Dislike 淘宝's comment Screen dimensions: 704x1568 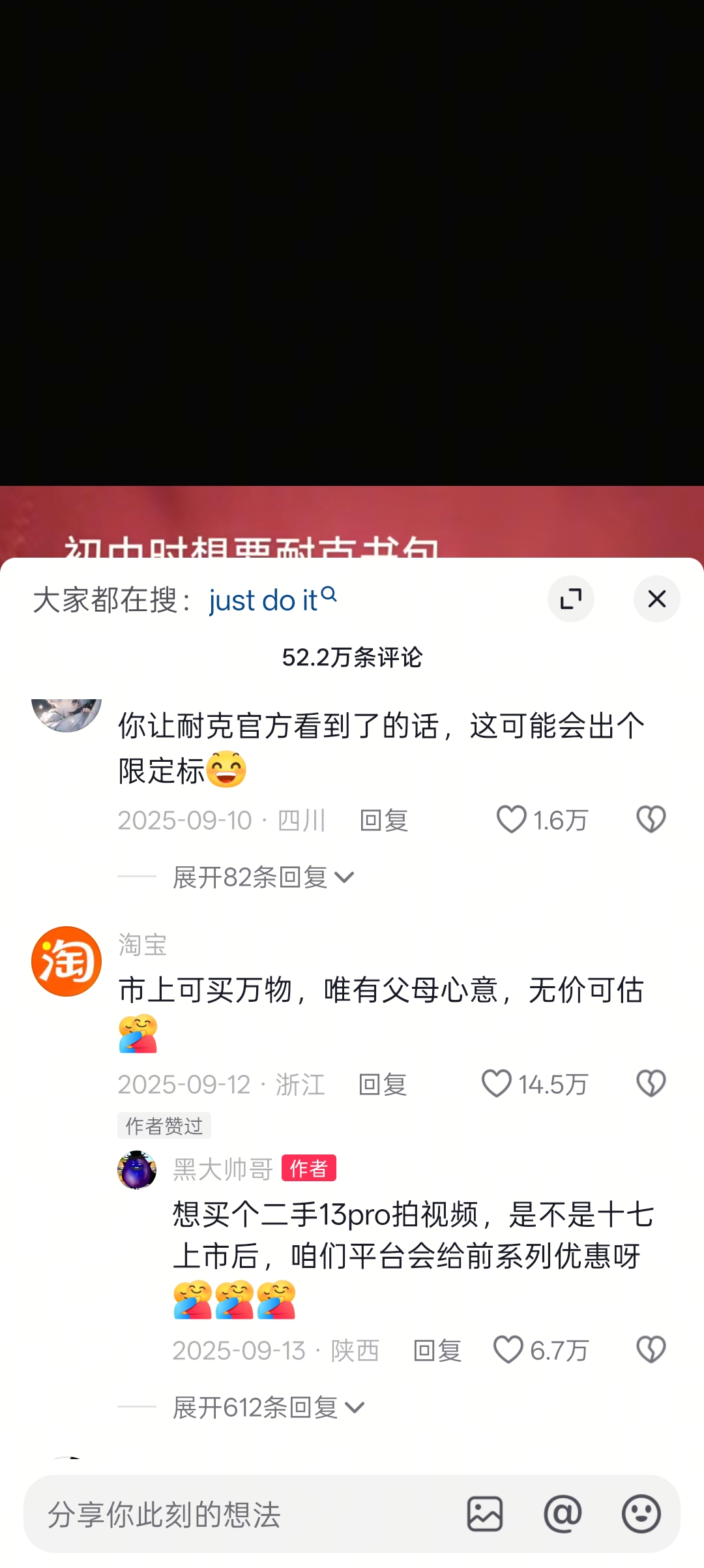(x=651, y=1083)
